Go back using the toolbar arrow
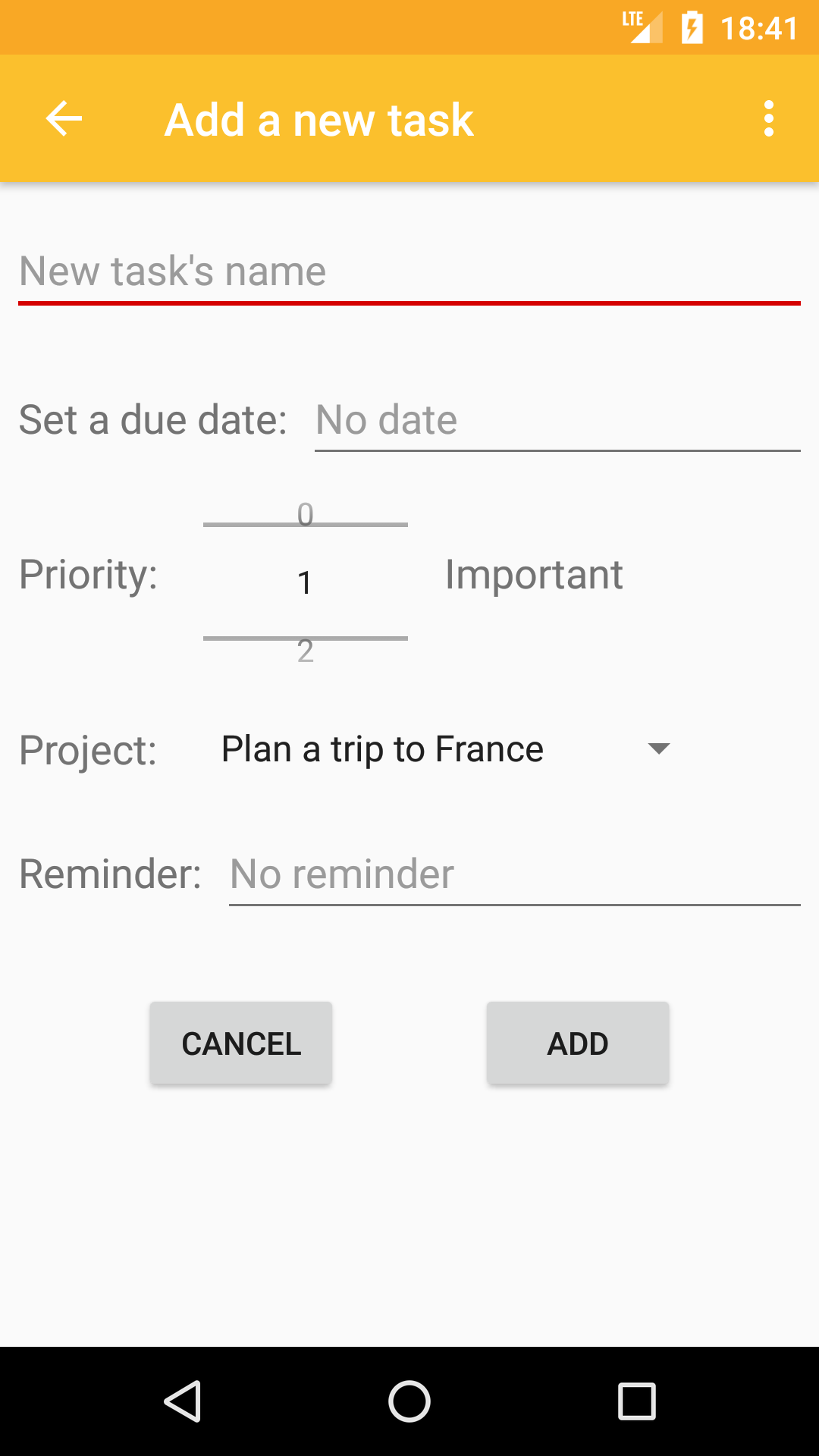This screenshot has width=819, height=1456. point(64,119)
